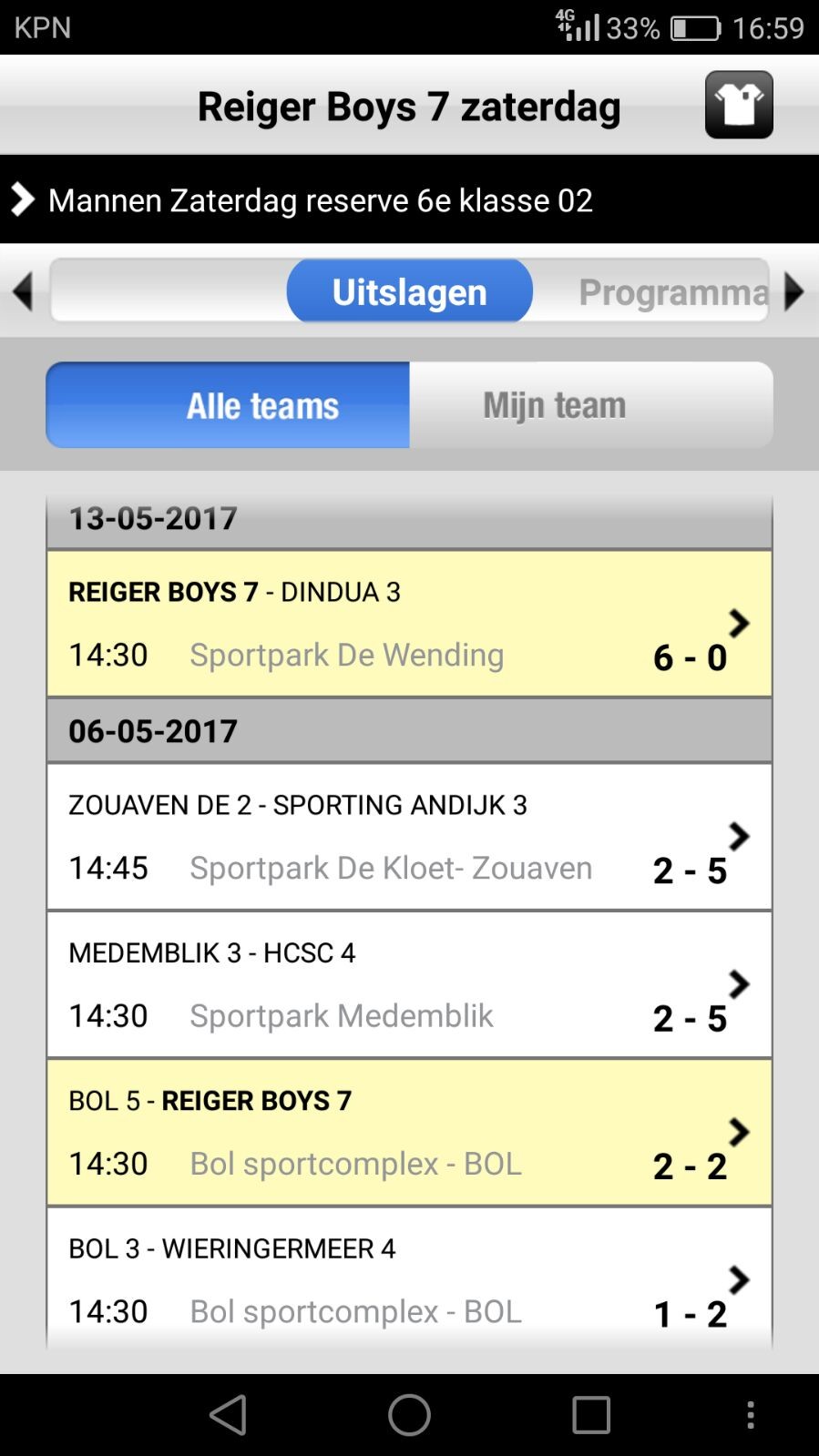Open the BOL 5 - Reiger Boys 7 match
This screenshot has height=1456, width=819.
coord(409,1133)
